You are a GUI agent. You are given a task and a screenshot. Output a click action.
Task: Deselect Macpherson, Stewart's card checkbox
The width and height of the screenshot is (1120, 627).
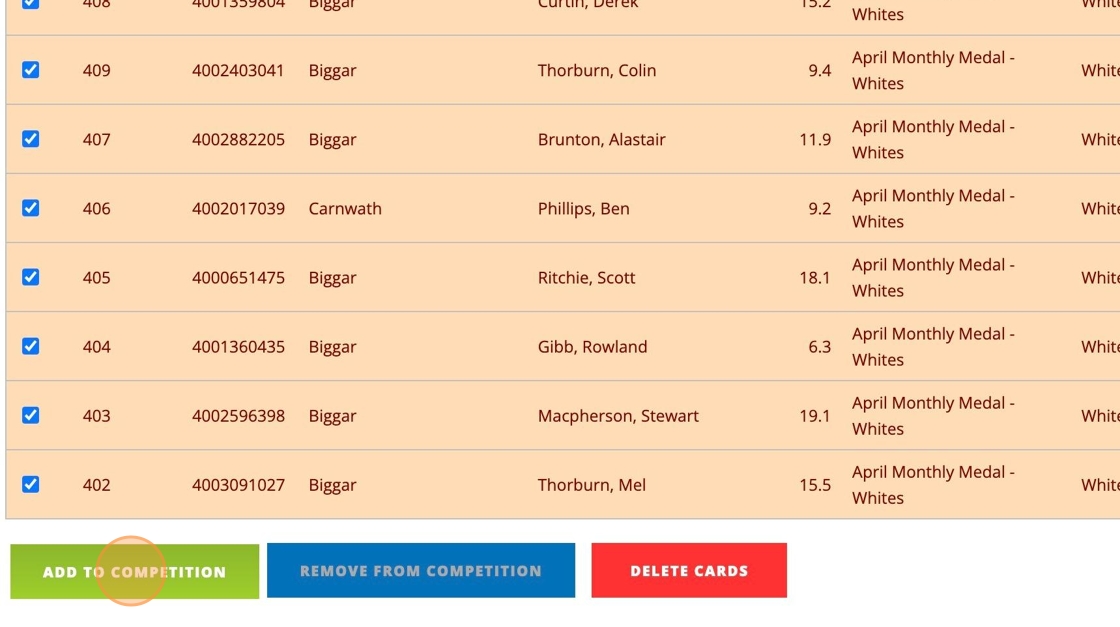31,415
